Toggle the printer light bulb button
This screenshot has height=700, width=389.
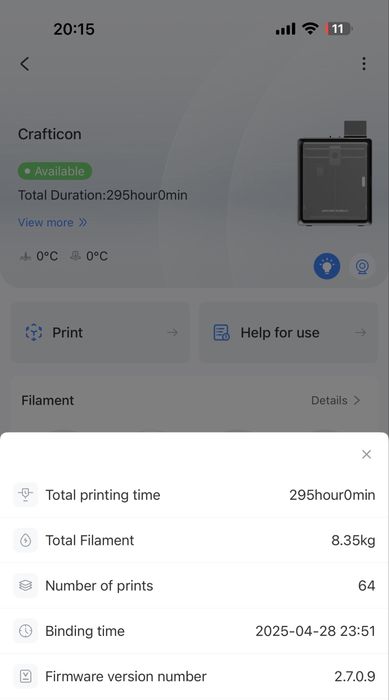(327, 267)
